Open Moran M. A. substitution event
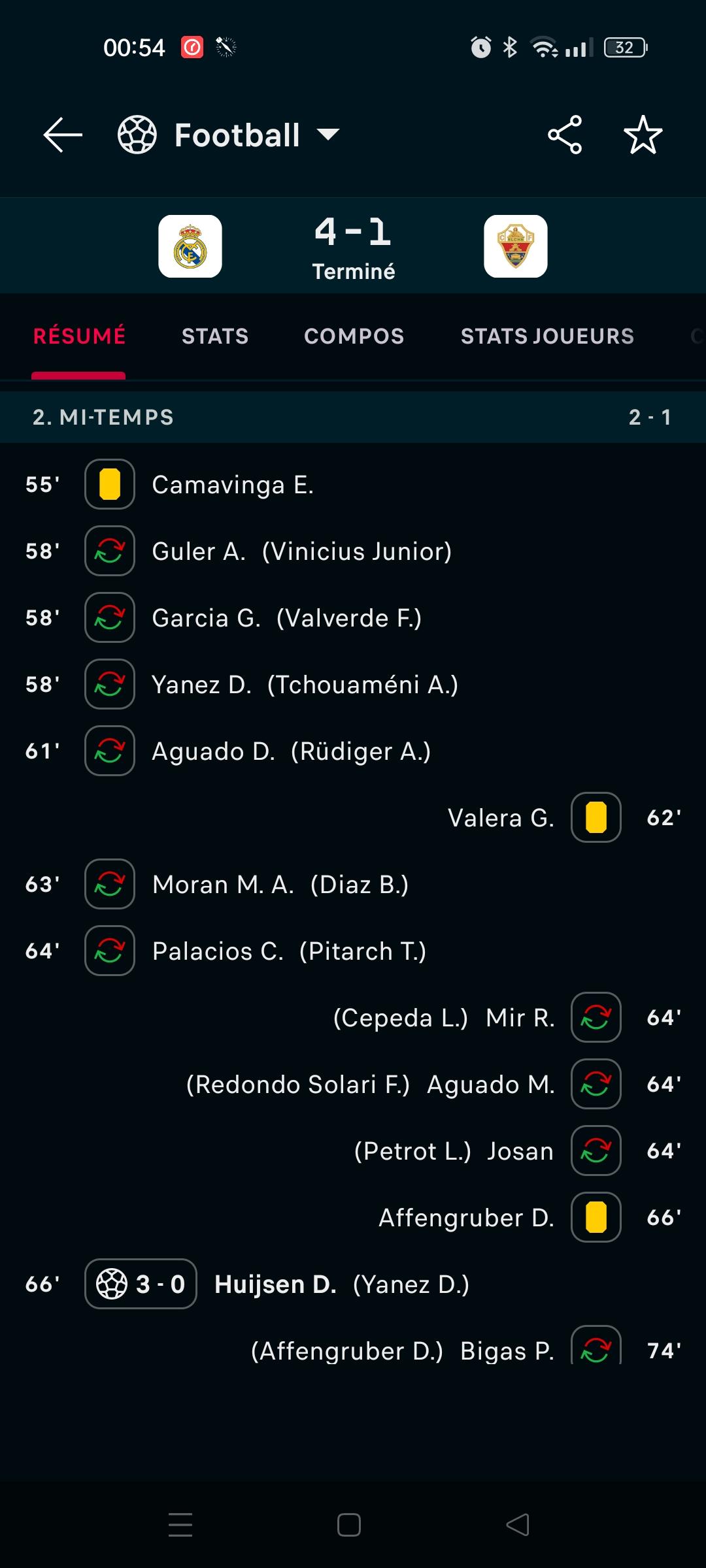The width and height of the screenshot is (706, 1568). [x=280, y=885]
